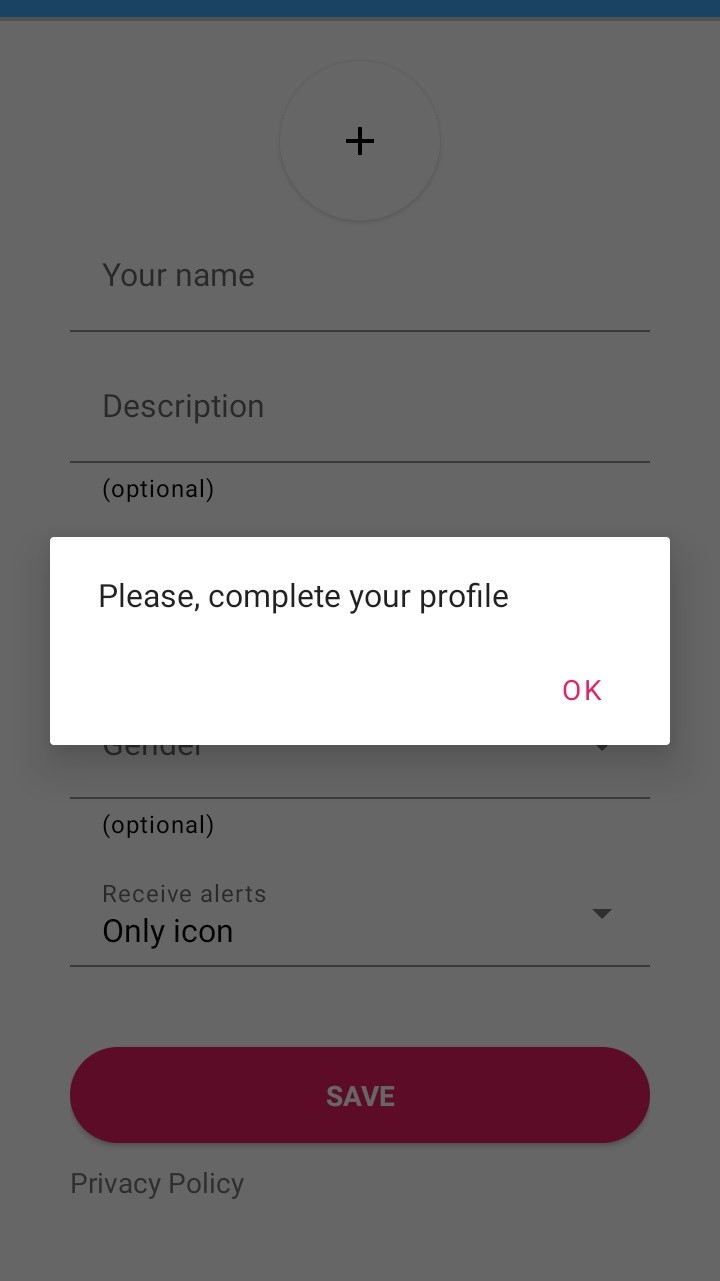Expand the Receive alerts dropdown
The height and width of the screenshot is (1281, 720).
coord(360,916)
